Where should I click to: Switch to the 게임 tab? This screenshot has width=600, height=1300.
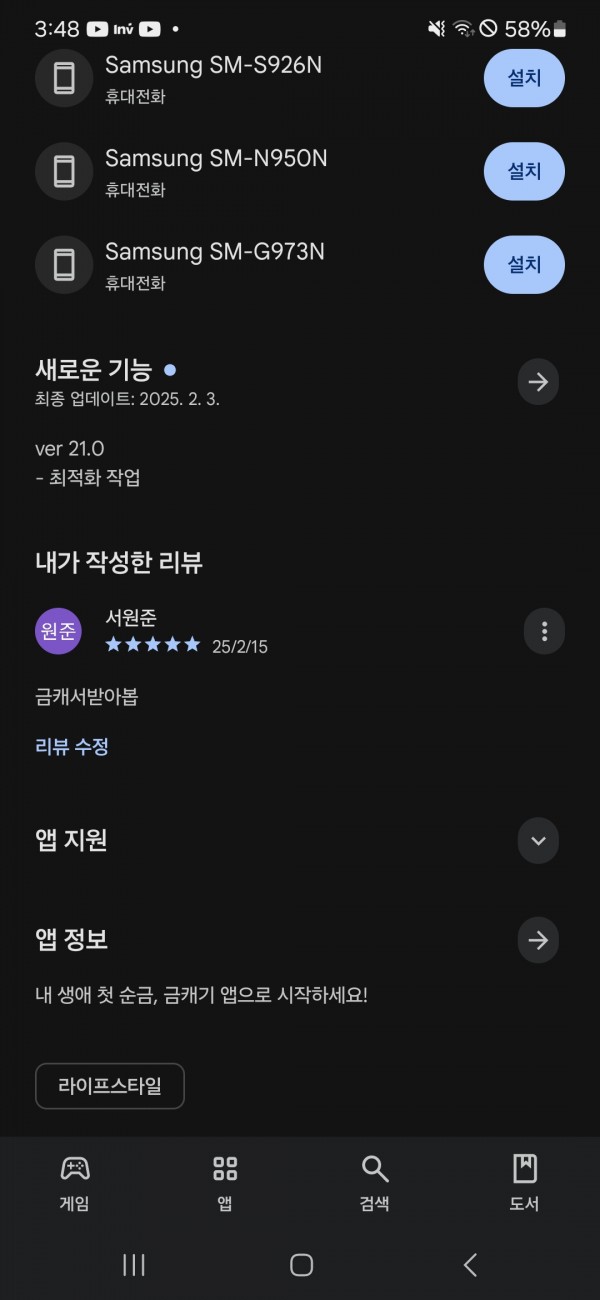75,1183
